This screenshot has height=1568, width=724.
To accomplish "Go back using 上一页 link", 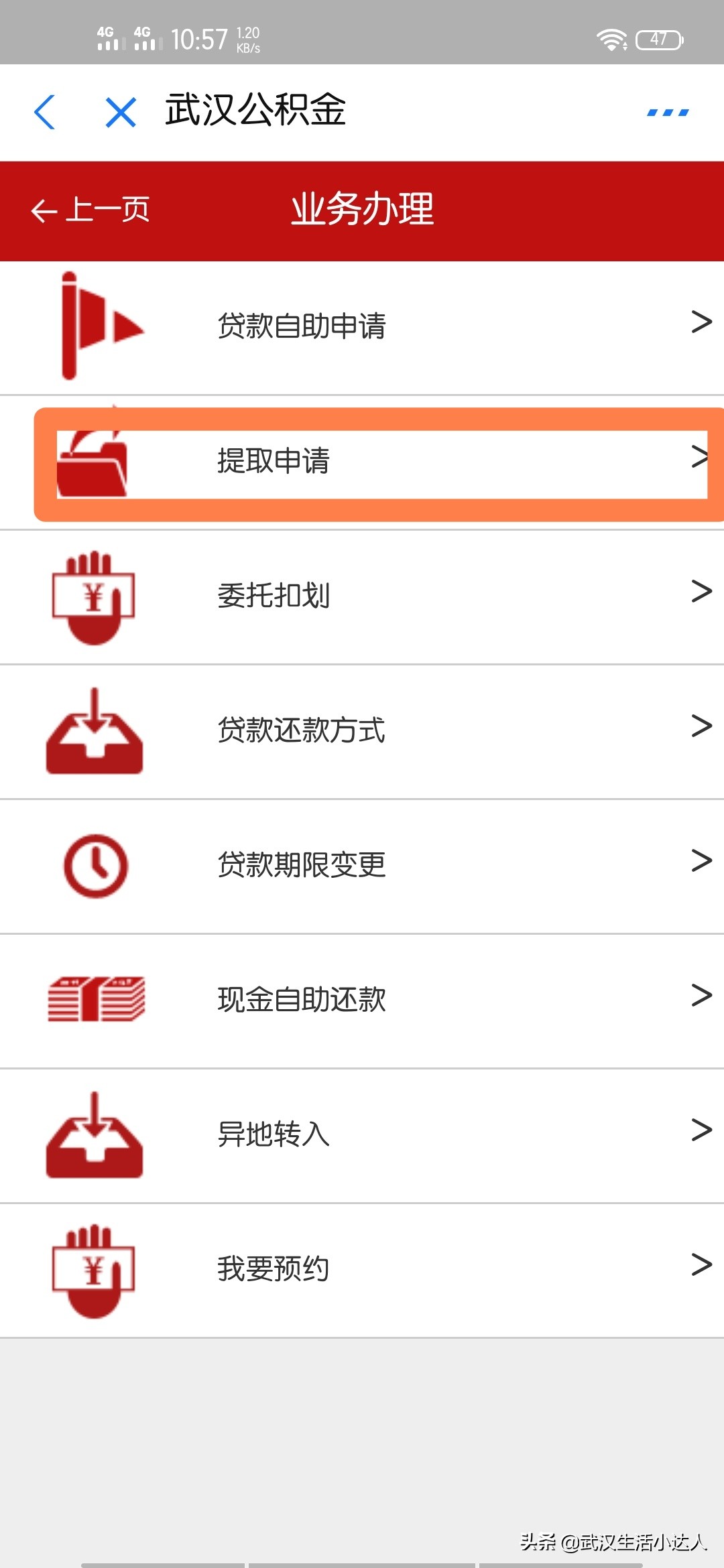I will click(x=90, y=209).
